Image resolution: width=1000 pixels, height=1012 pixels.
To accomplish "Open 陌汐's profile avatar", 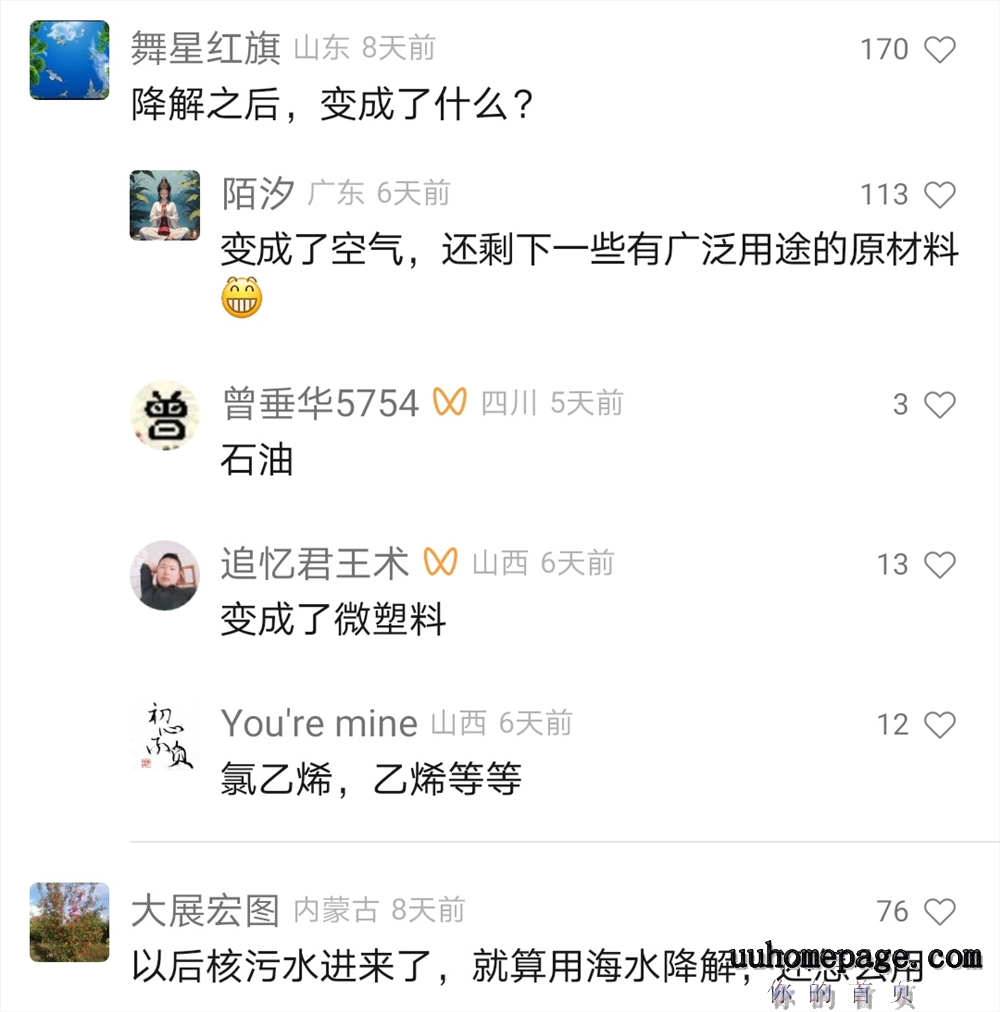I will click(165, 205).
